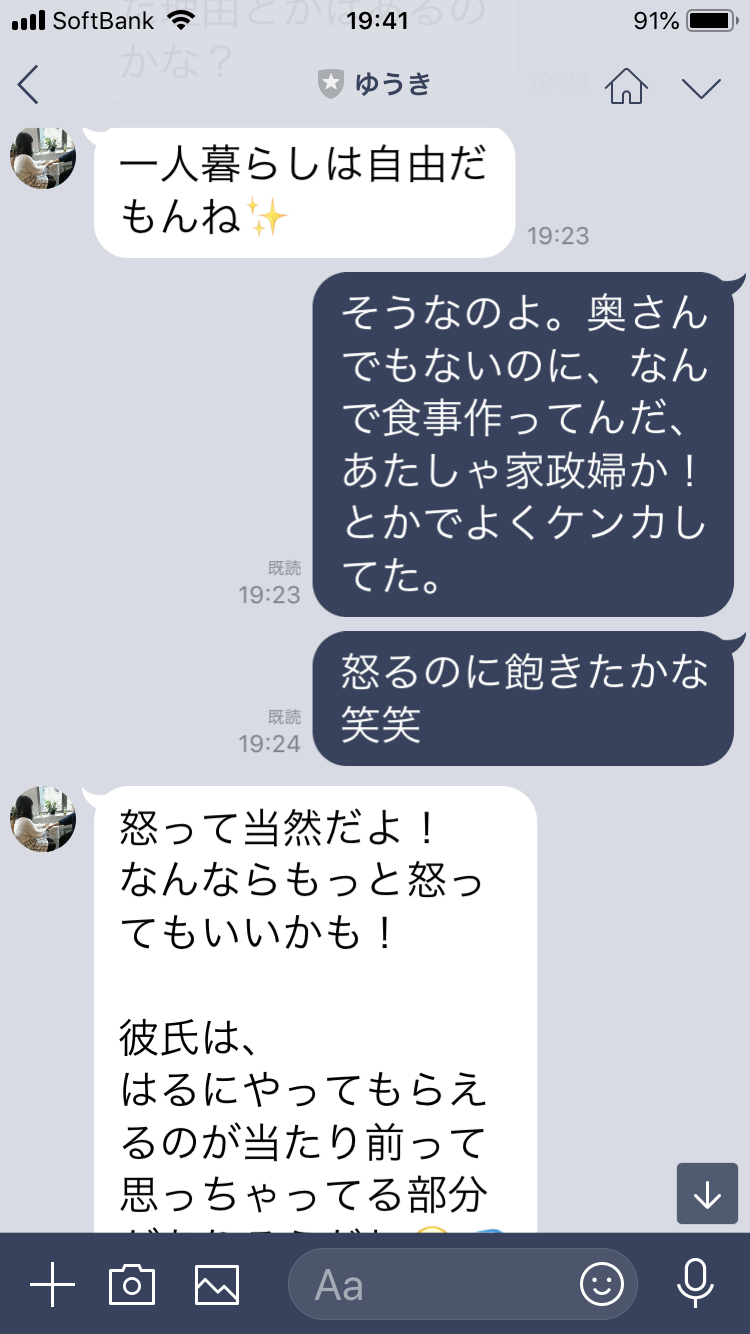750x1334 pixels.
Task: Open the plus attachment menu
Action: pyautogui.click(x=52, y=1284)
